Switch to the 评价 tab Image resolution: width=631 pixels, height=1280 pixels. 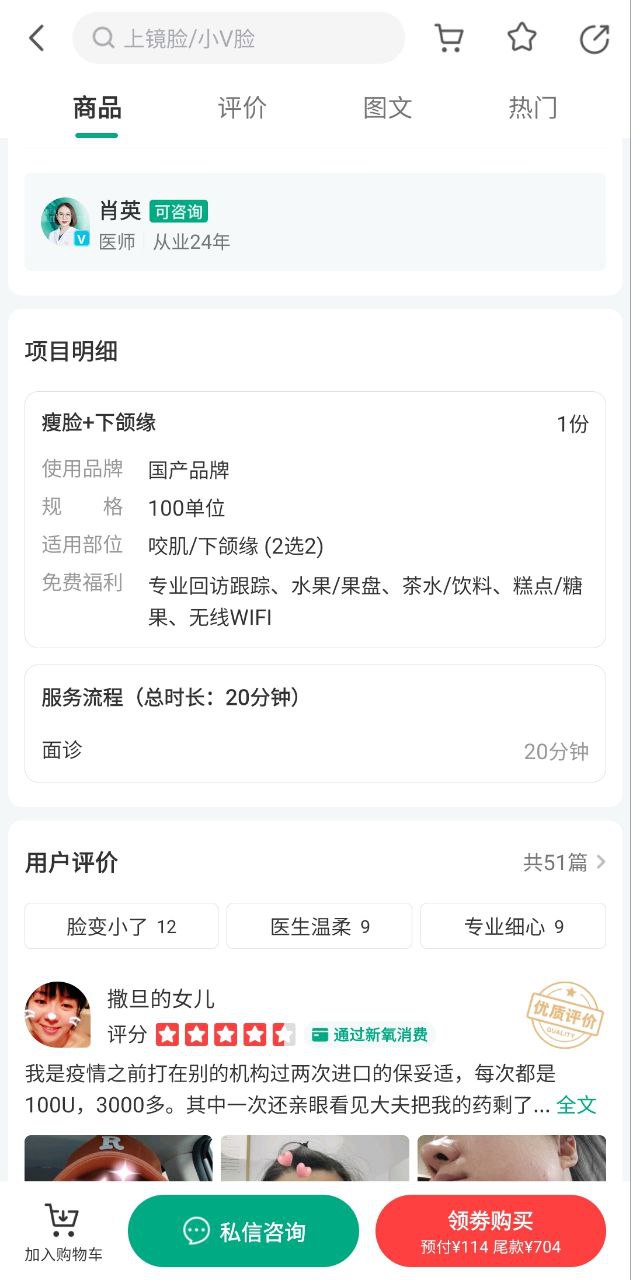point(242,108)
